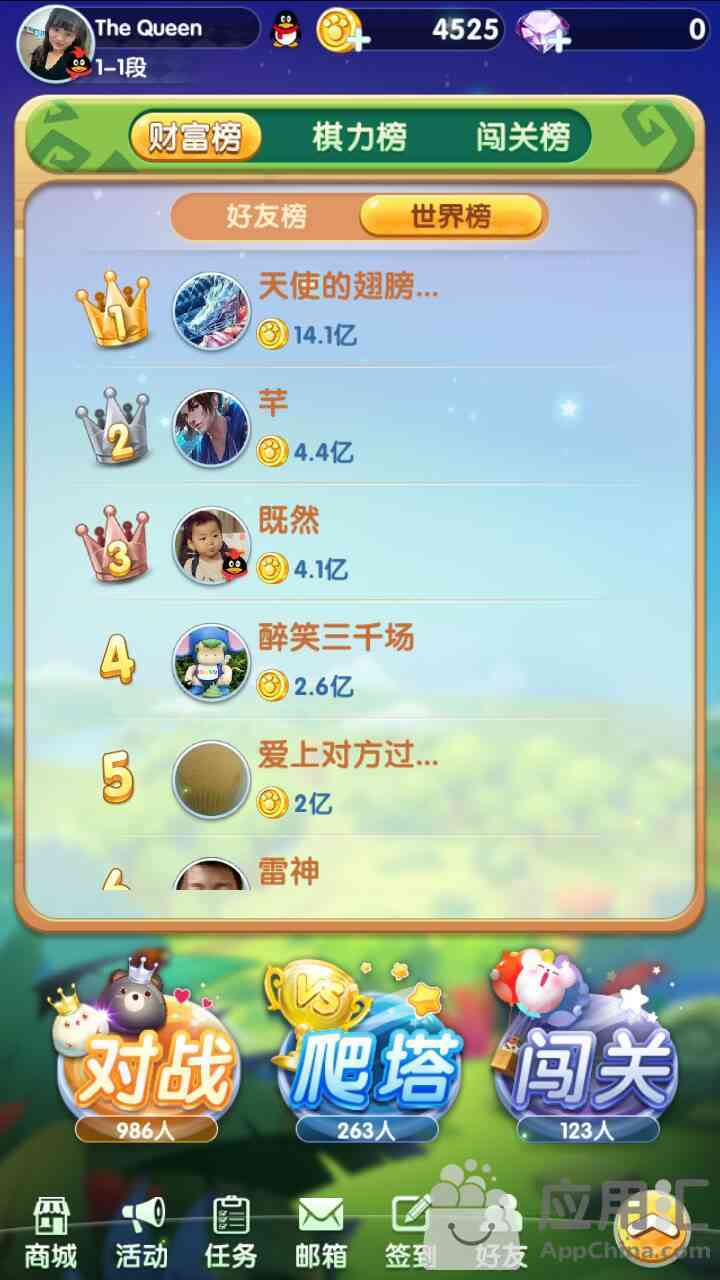Switch to 棋力榜 tab
The height and width of the screenshot is (1280, 720).
point(359,137)
